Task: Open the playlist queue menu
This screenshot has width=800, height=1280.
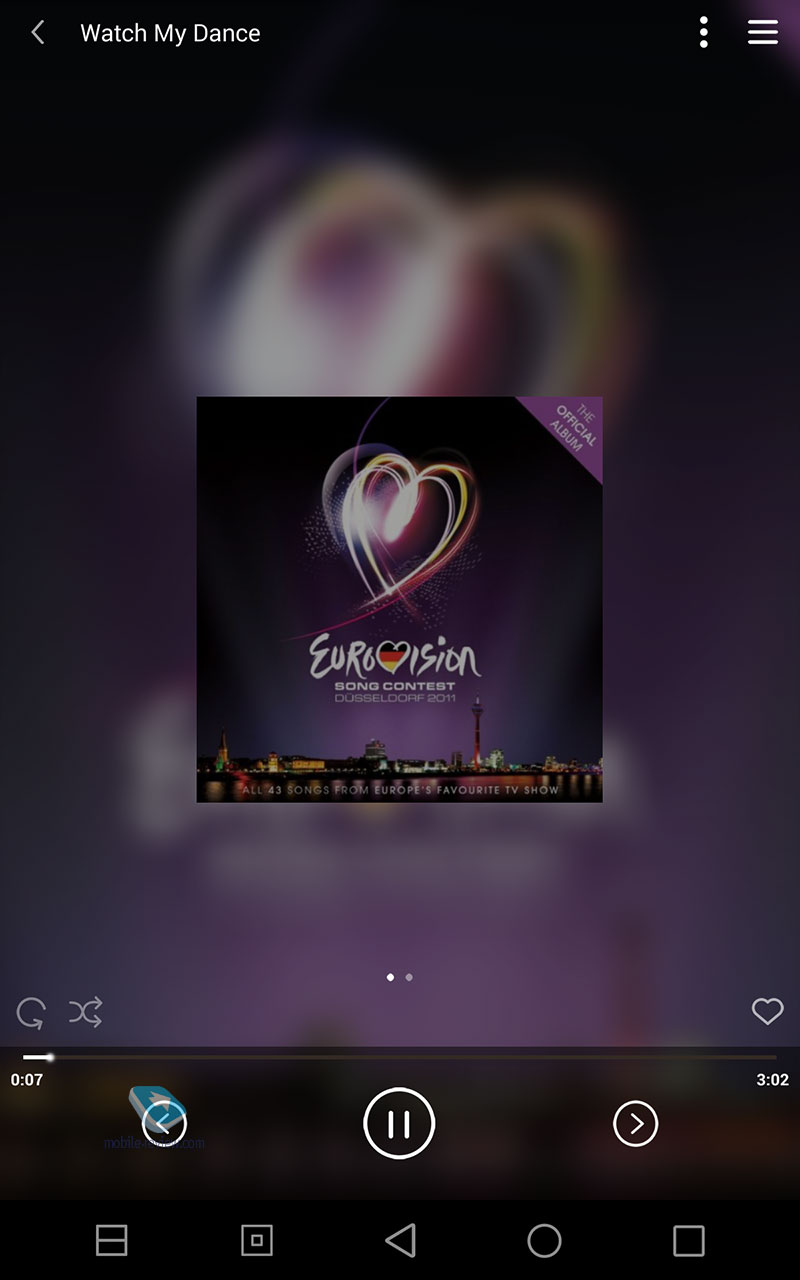Action: click(763, 32)
